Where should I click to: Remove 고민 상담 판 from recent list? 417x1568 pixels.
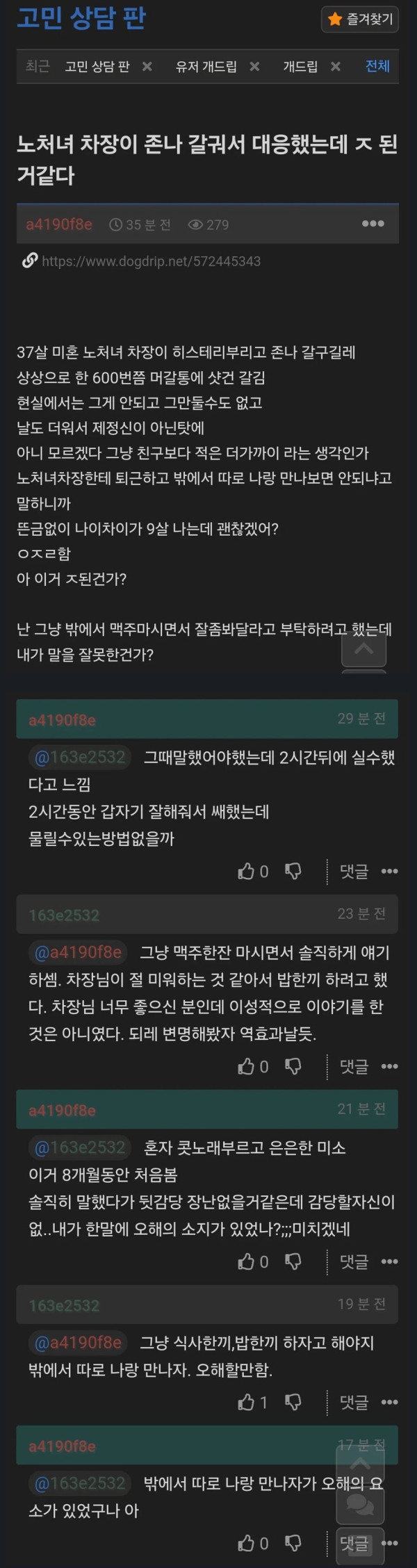tap(147, 67)
